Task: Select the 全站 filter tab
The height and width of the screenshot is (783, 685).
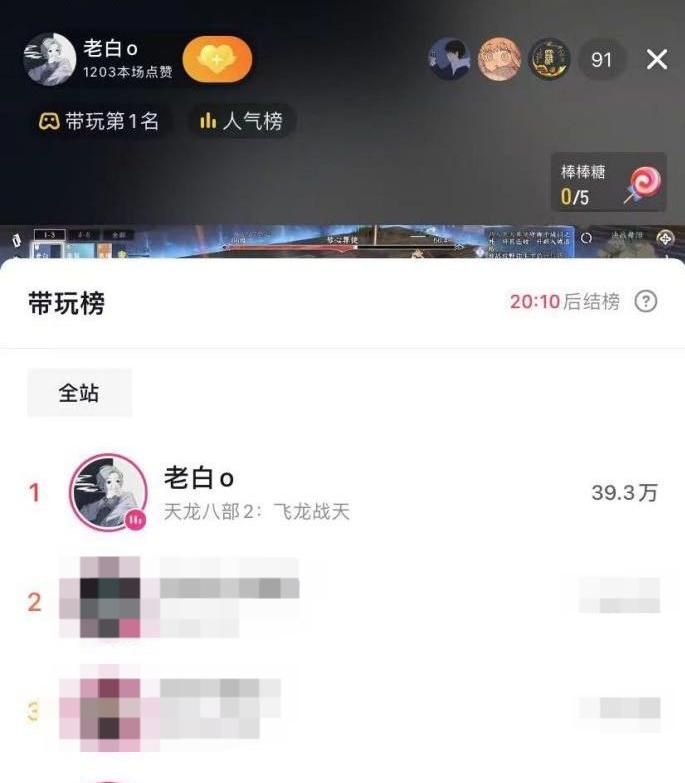Action: pyautogui.click(x=79, y=393)
